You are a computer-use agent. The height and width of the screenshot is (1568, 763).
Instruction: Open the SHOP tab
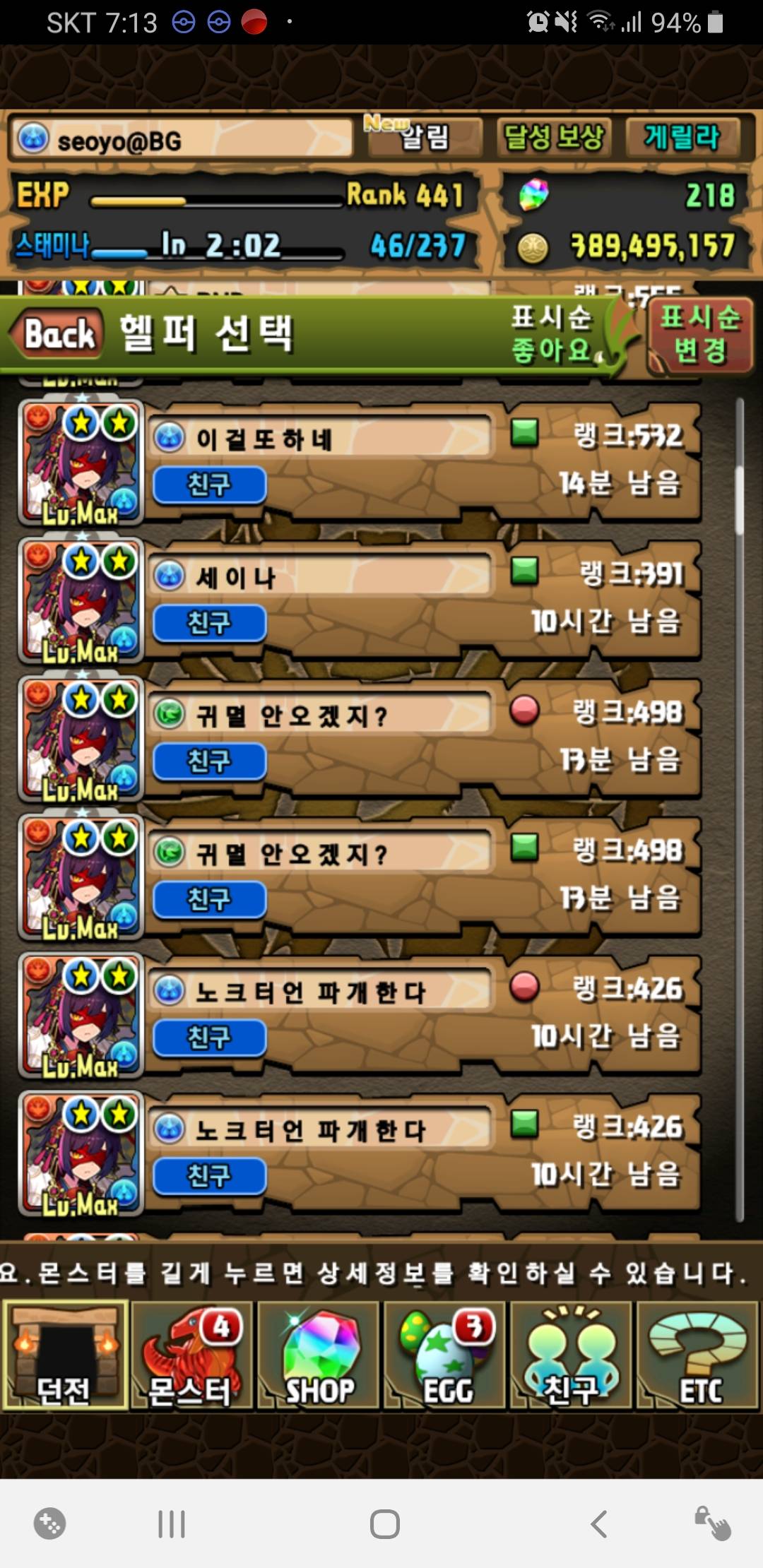319,1356
